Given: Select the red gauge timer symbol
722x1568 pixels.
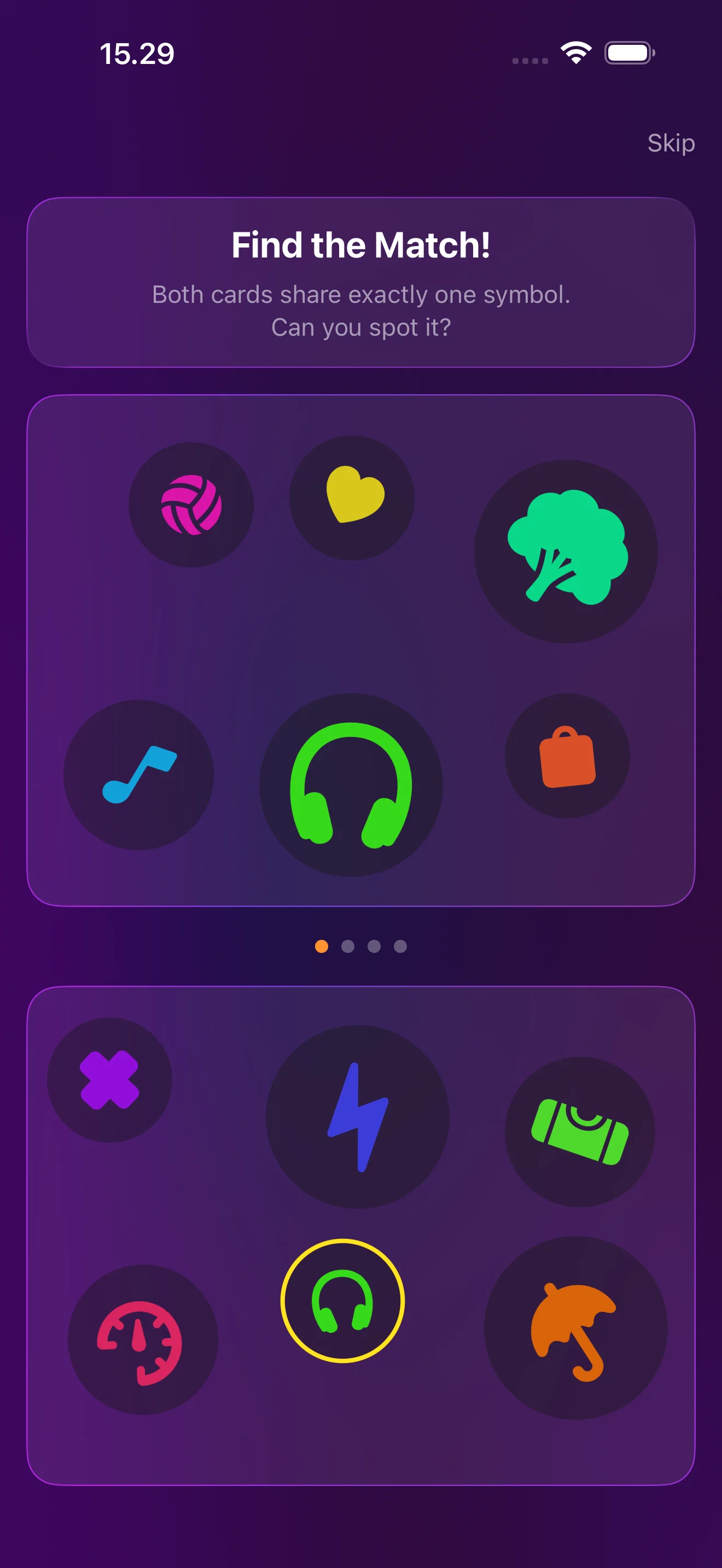Looking at the screenshot, I should point(142,1339).
